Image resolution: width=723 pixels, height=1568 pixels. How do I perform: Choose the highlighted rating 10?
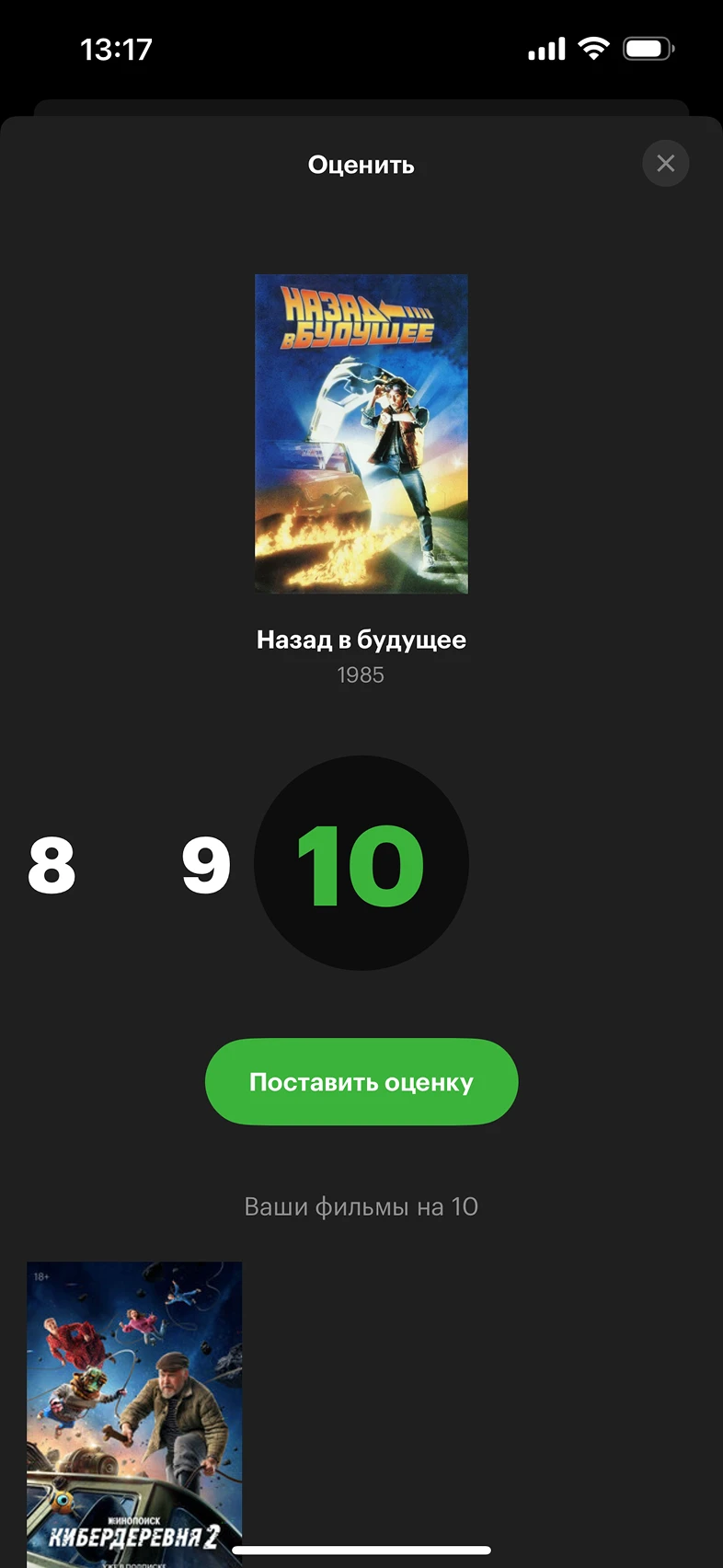click(361, 863)
